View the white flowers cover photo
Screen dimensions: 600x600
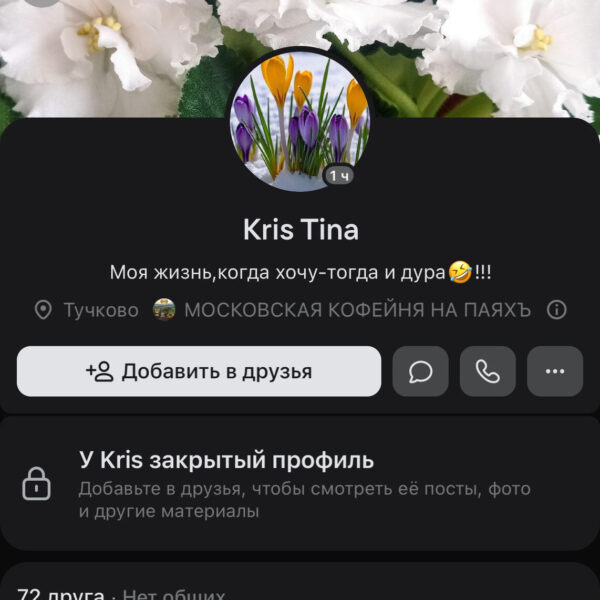(x=110, y=50)
